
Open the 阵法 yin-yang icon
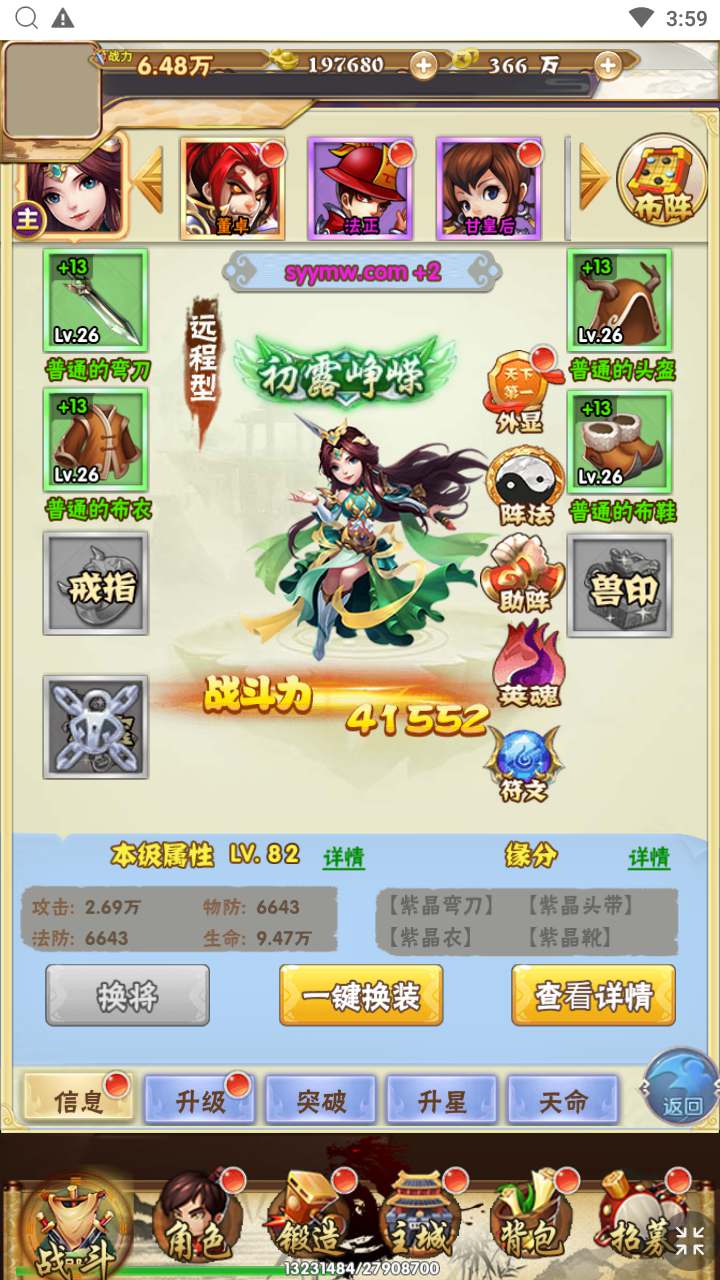tap(525, 487)
